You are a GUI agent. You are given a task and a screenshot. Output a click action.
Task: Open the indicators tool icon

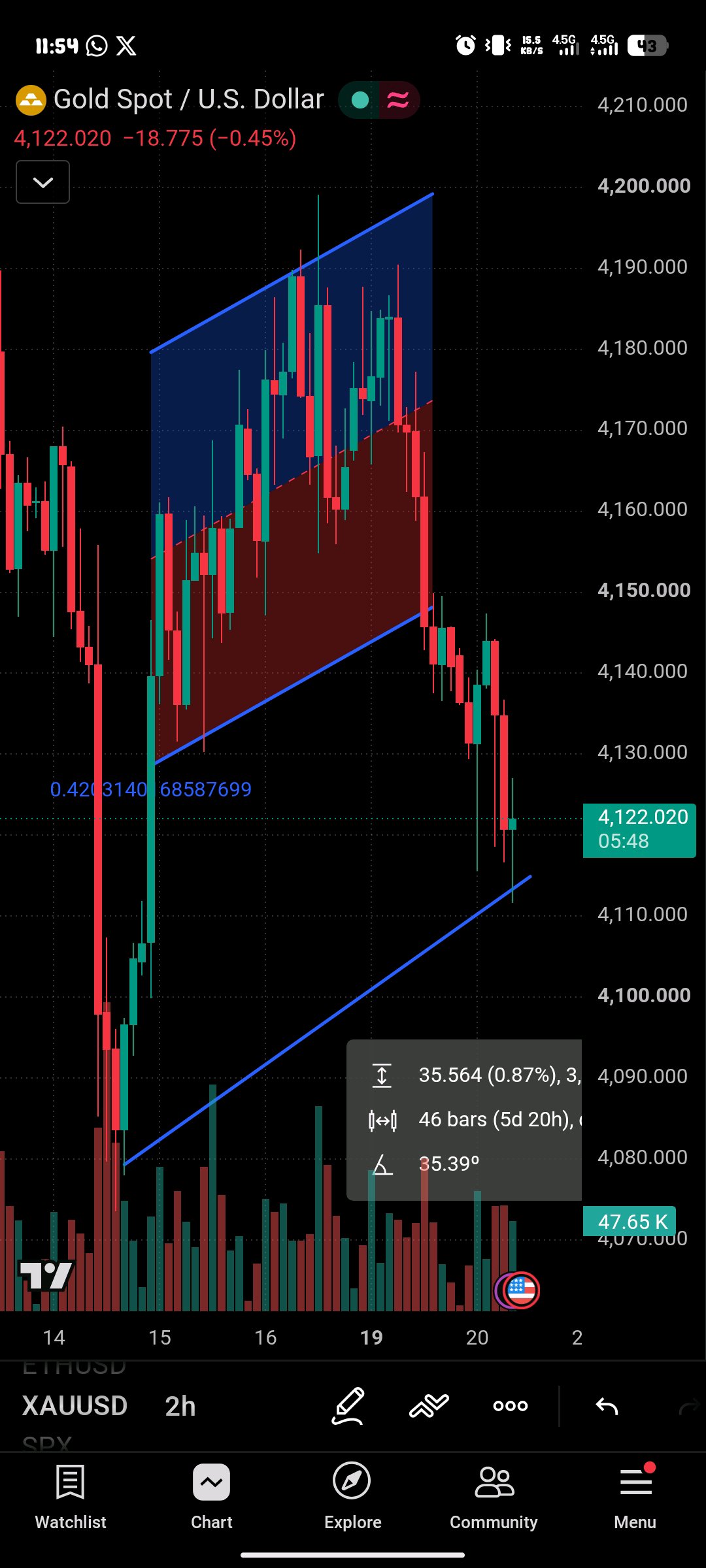point(429,1406)
